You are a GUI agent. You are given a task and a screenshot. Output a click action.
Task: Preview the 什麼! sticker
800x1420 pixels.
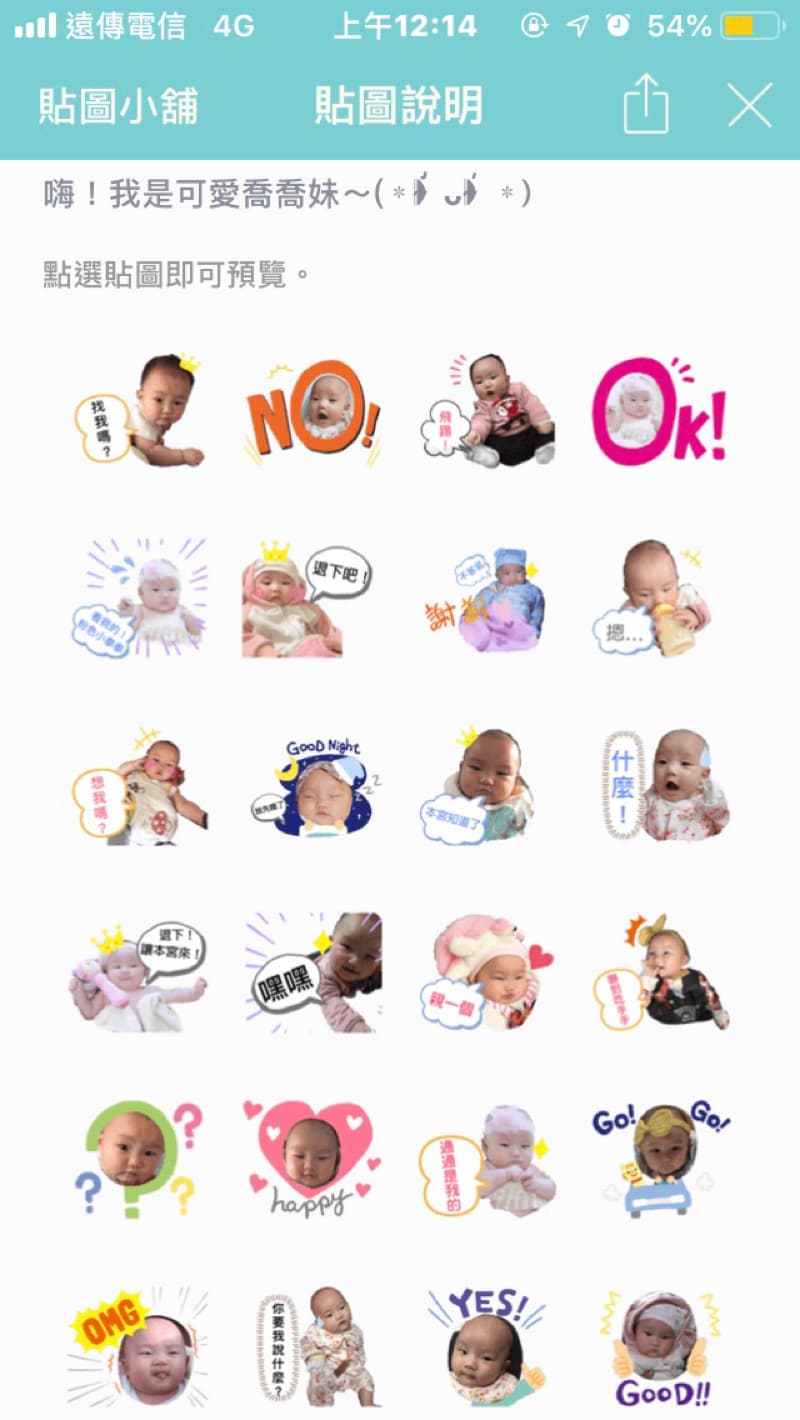665,787
